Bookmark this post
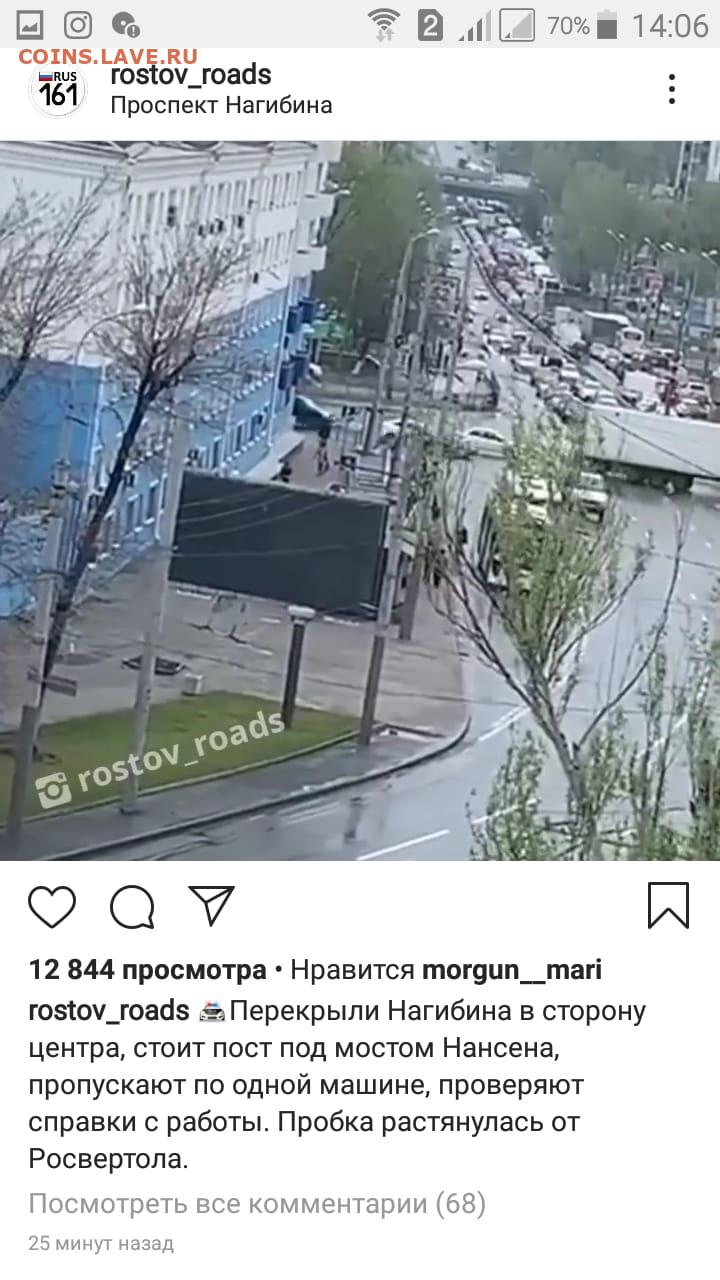 coord(668,906)
